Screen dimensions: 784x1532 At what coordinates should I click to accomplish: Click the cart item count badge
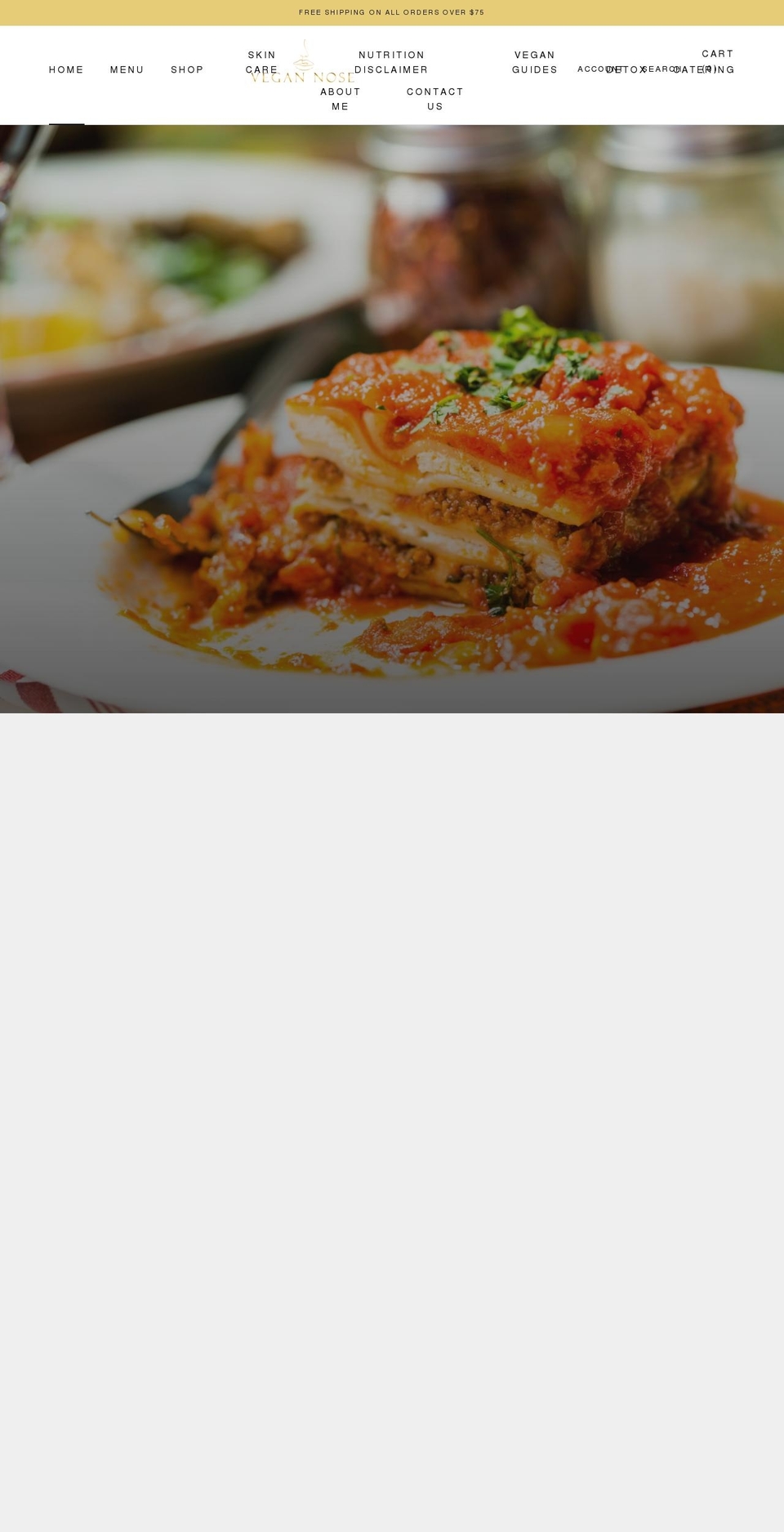710,69
